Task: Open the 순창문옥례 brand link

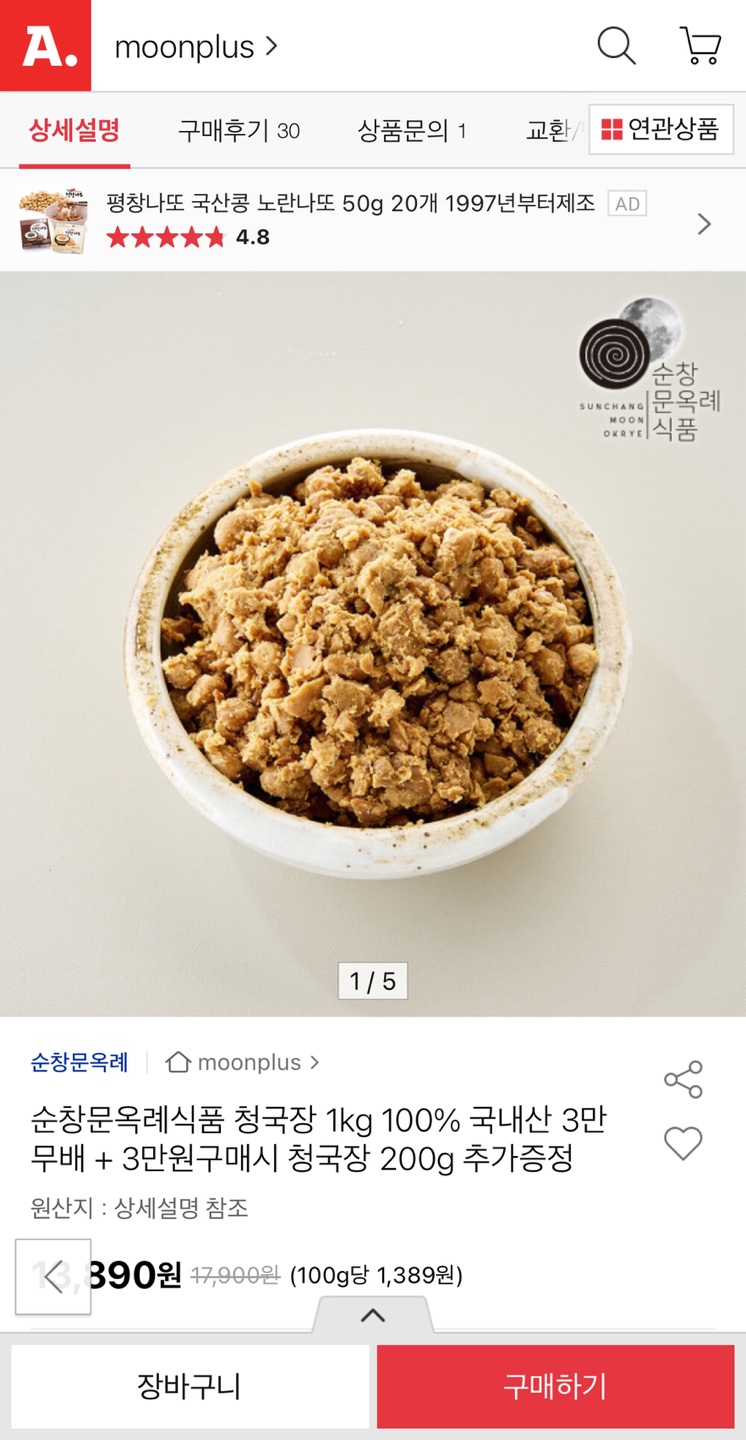Action: tap(80, 1062)
